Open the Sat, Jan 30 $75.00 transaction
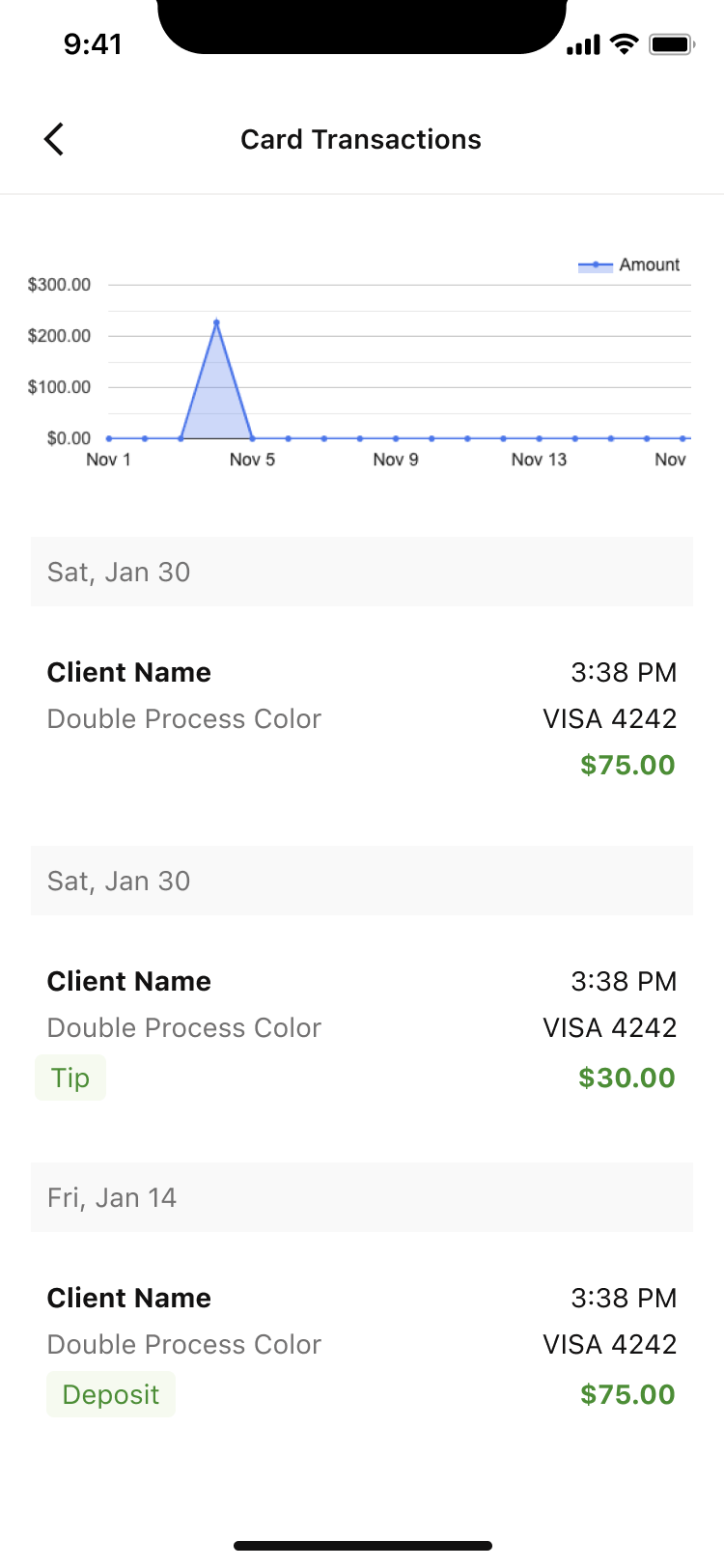The height and width of the screenshot is (1568, 724). click(361, 718)
